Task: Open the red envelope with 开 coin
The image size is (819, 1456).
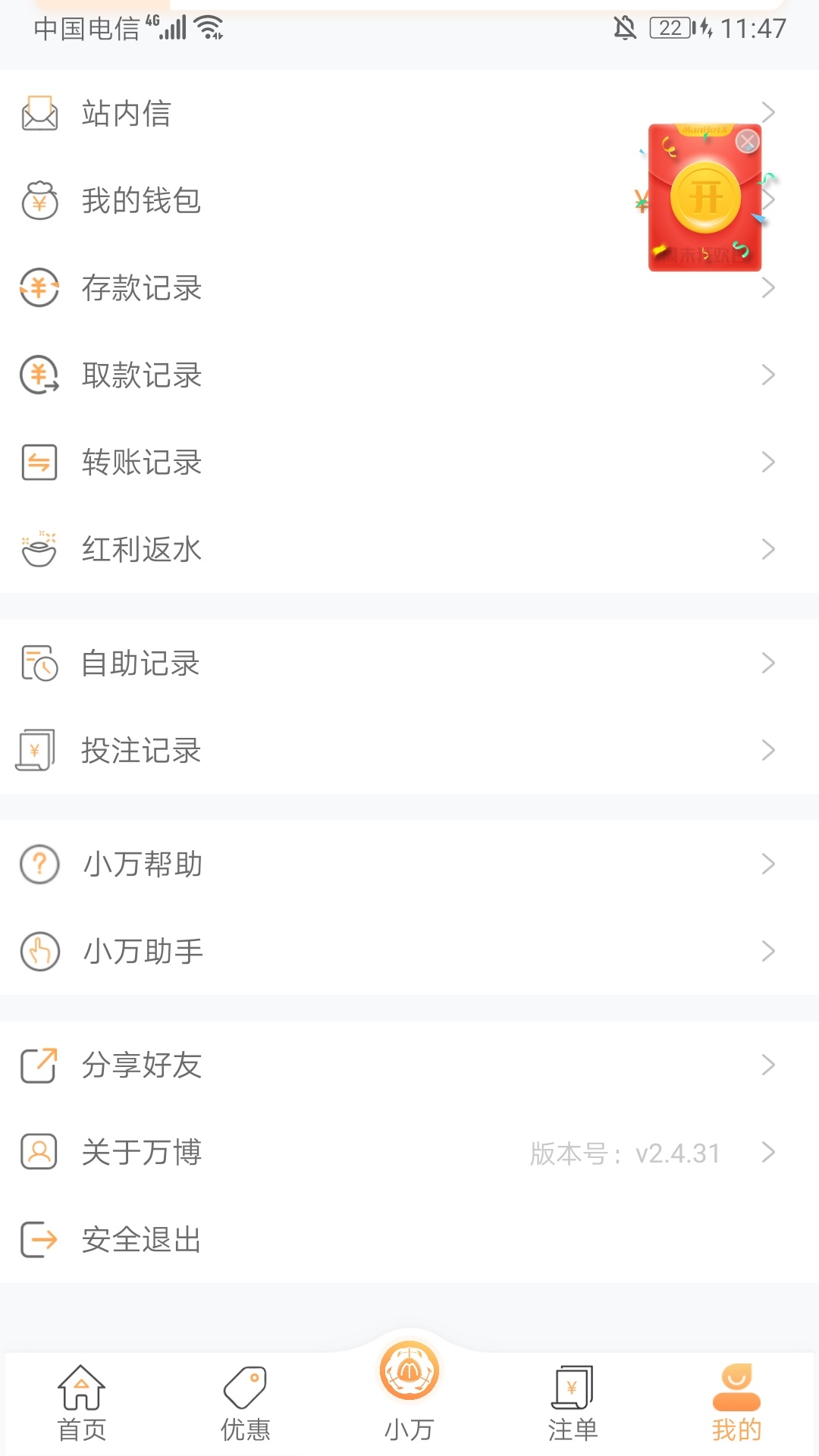Action: point(705,198)
